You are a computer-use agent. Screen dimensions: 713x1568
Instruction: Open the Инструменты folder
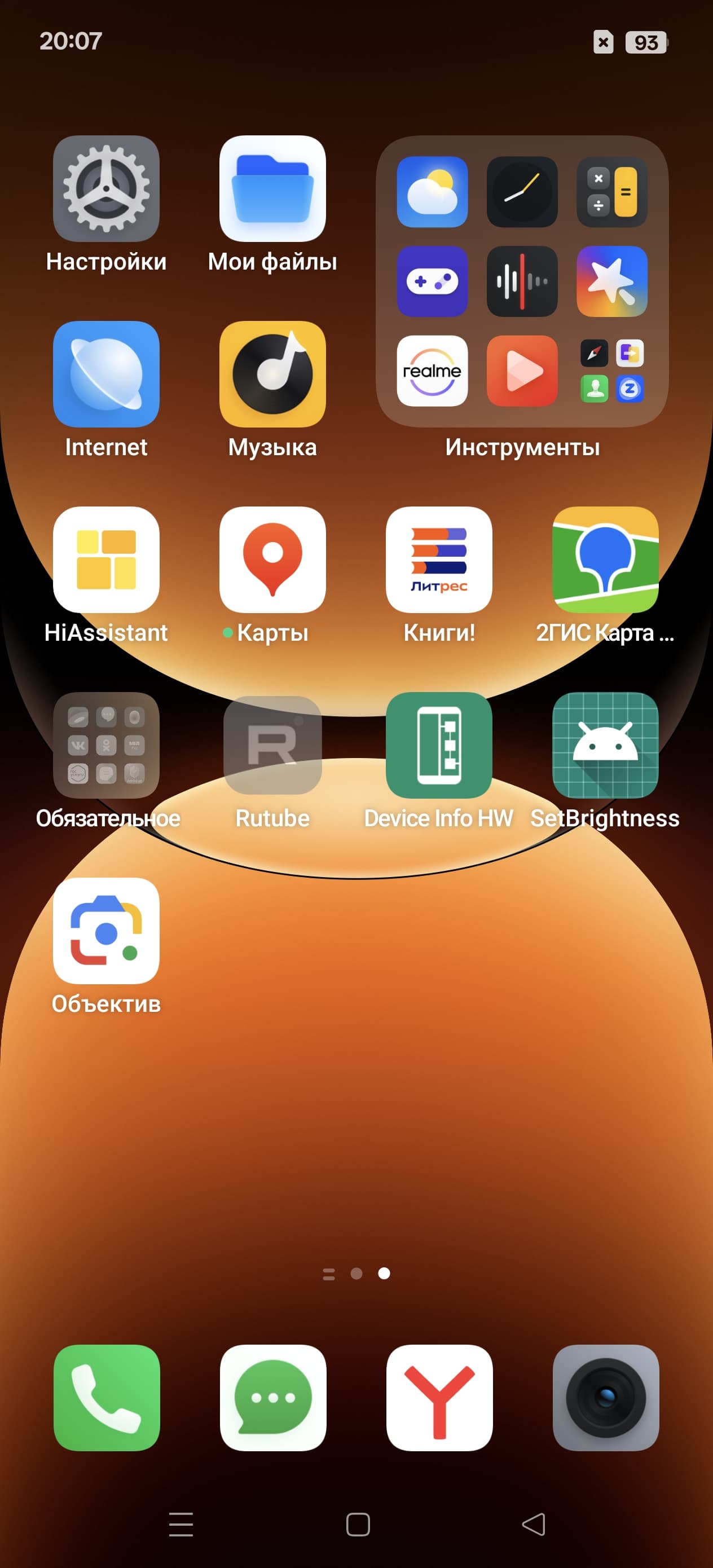pos(522,281)
